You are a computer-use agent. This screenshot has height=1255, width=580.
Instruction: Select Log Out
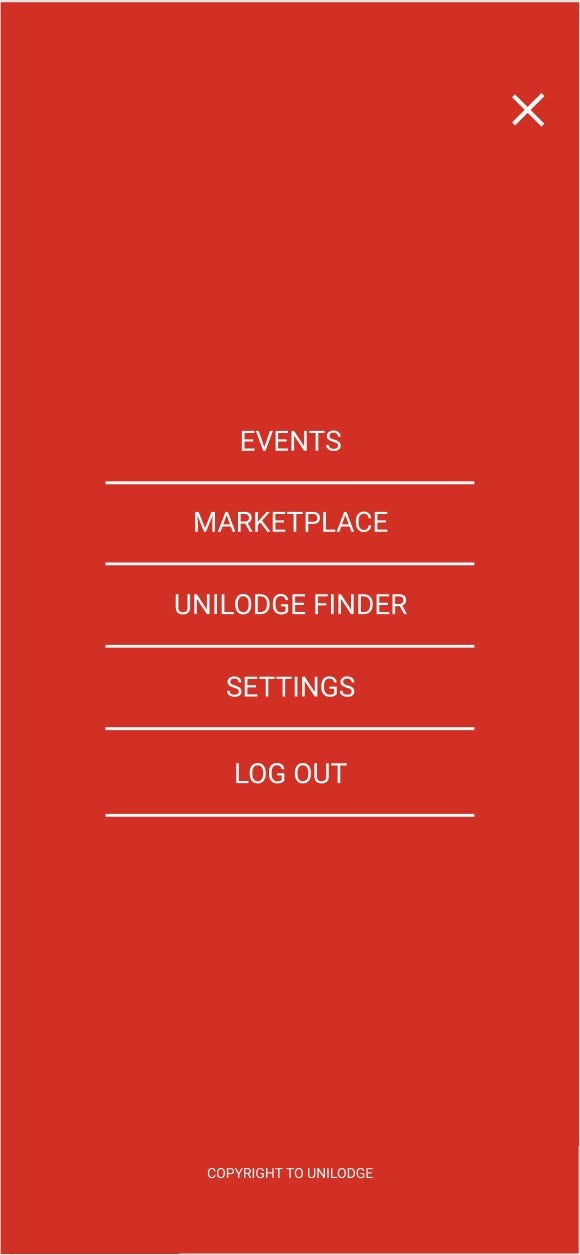click(290, 773)
